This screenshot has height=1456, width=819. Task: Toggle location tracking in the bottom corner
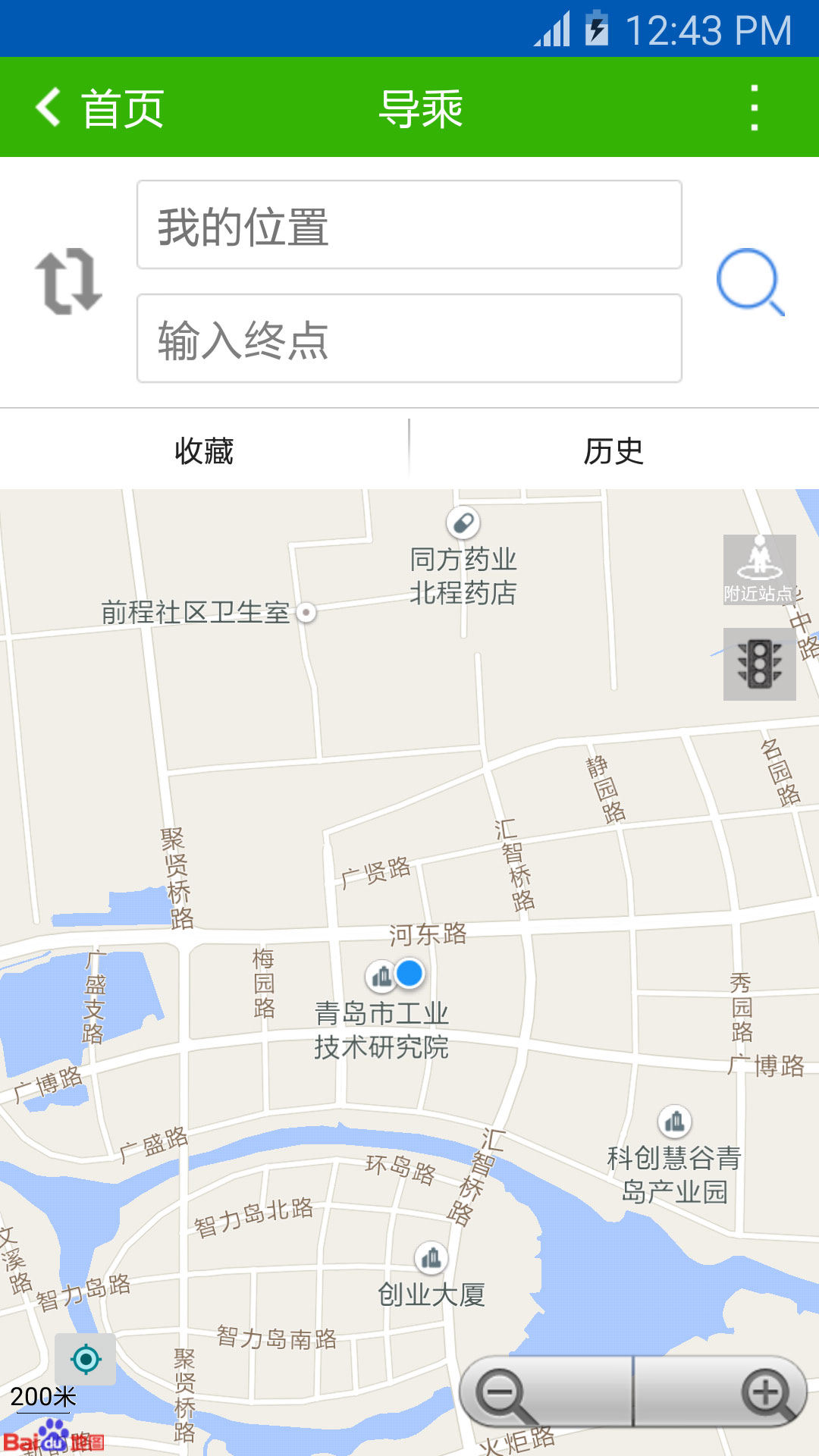(86, 1357)
